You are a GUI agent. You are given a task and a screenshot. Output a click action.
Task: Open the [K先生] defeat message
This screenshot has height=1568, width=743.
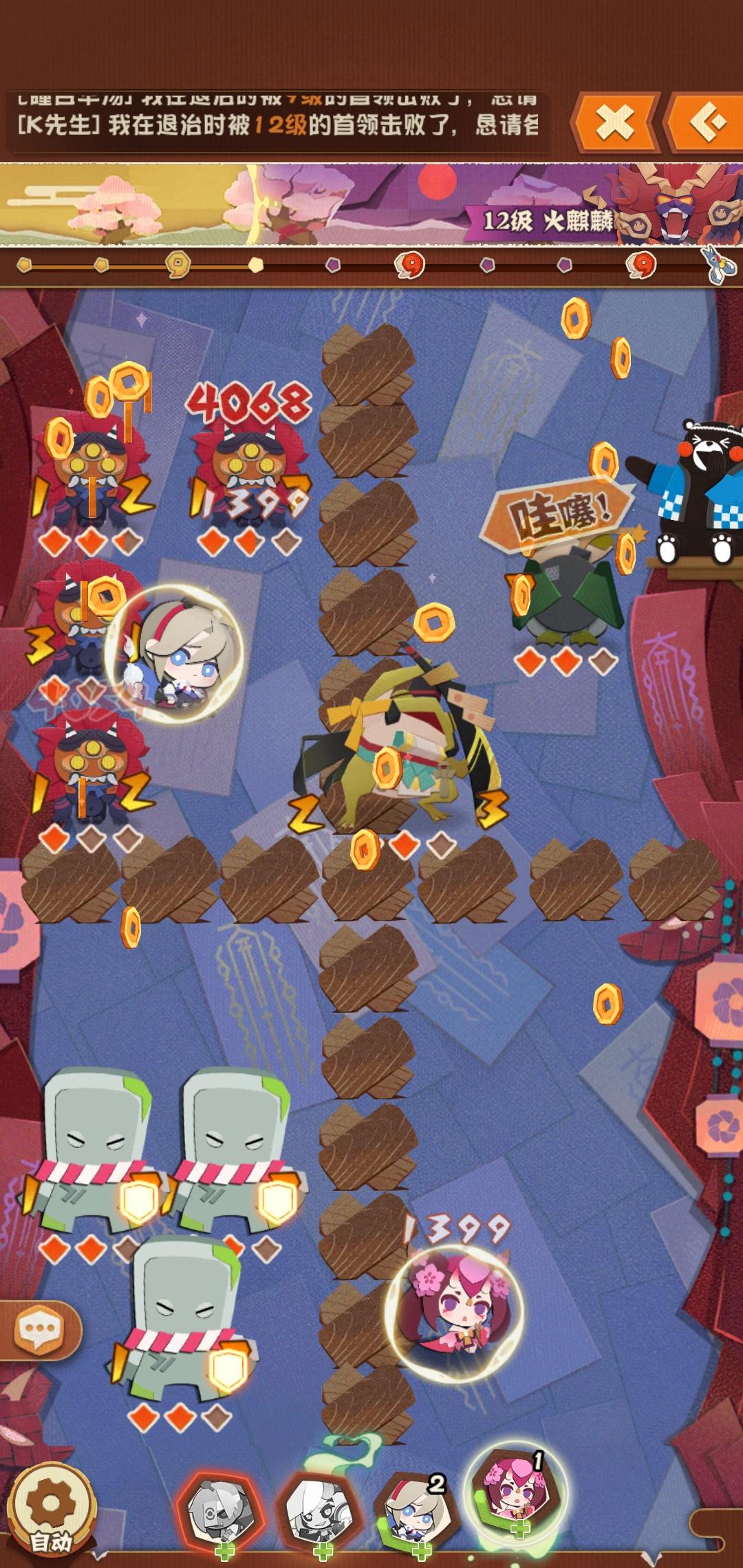point(275,125)
